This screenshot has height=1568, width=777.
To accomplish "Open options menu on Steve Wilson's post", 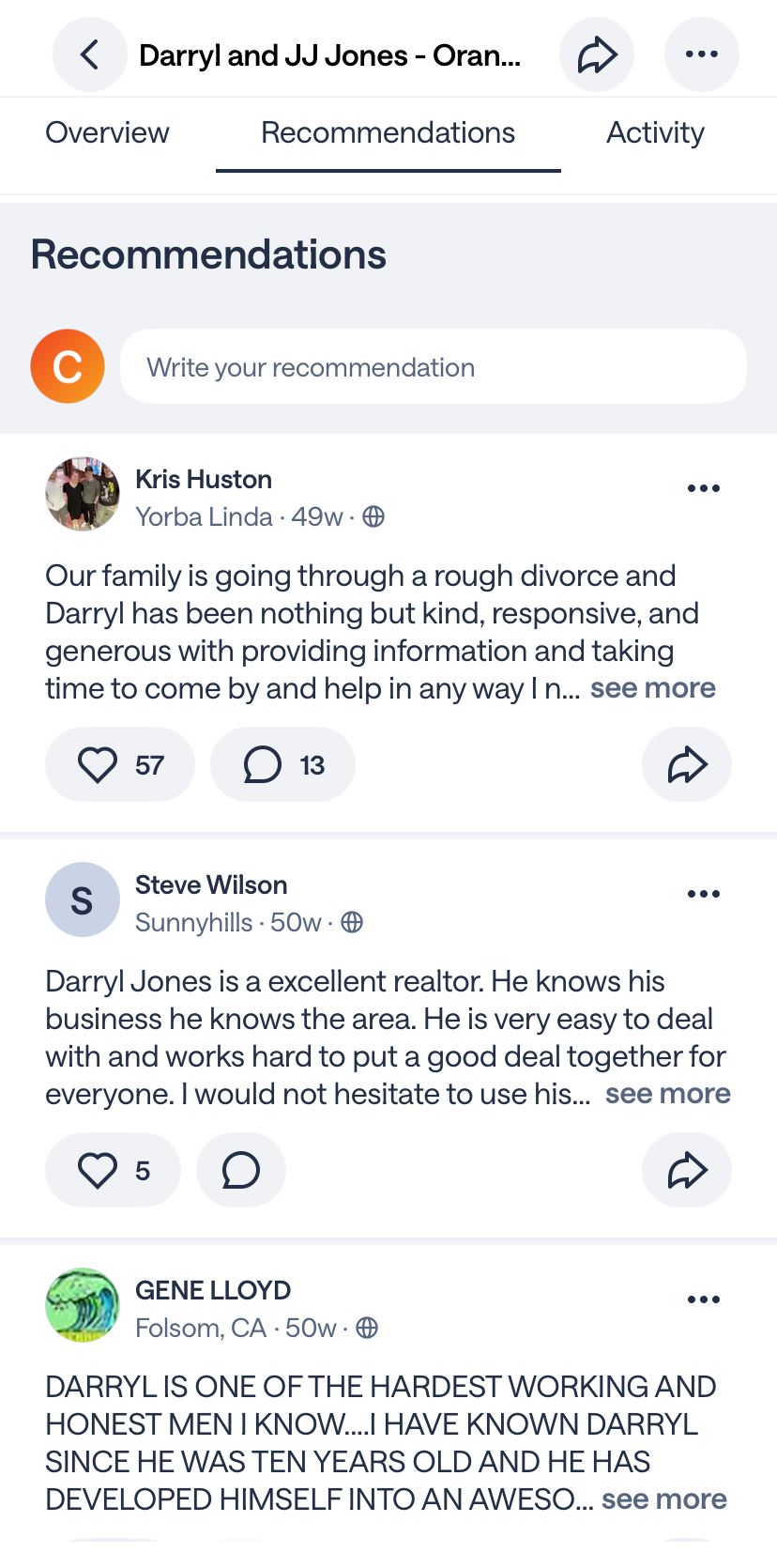I will [x=703, y=894].
